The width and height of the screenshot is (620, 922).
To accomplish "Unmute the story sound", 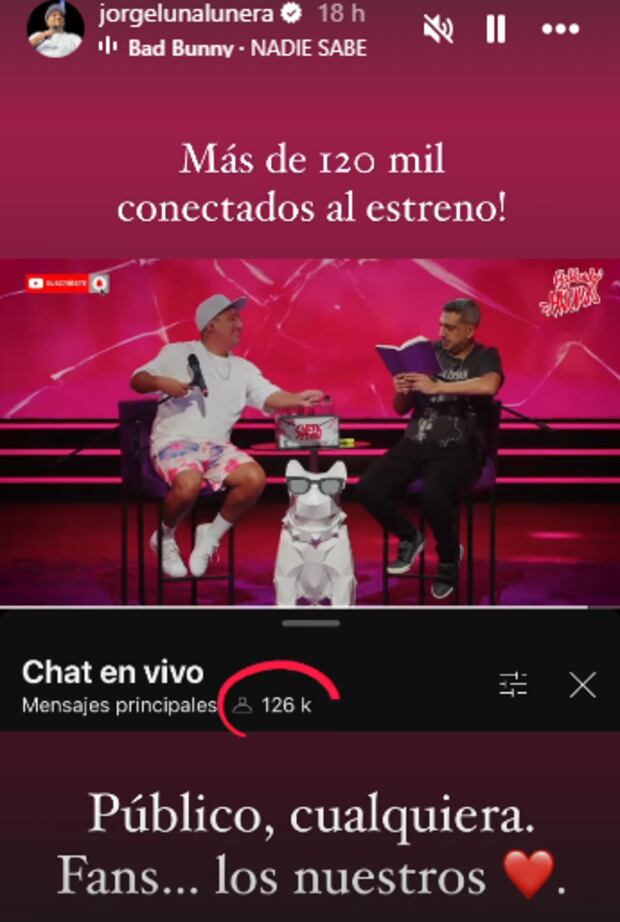I will click(x=438, y=30).
